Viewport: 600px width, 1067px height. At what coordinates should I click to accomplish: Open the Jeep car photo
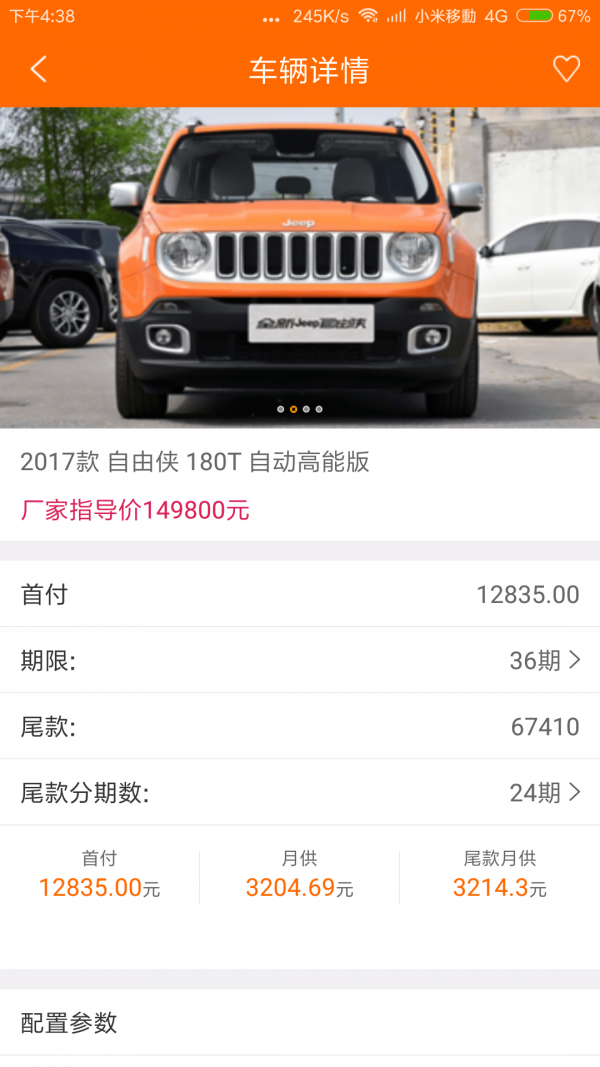300,267
